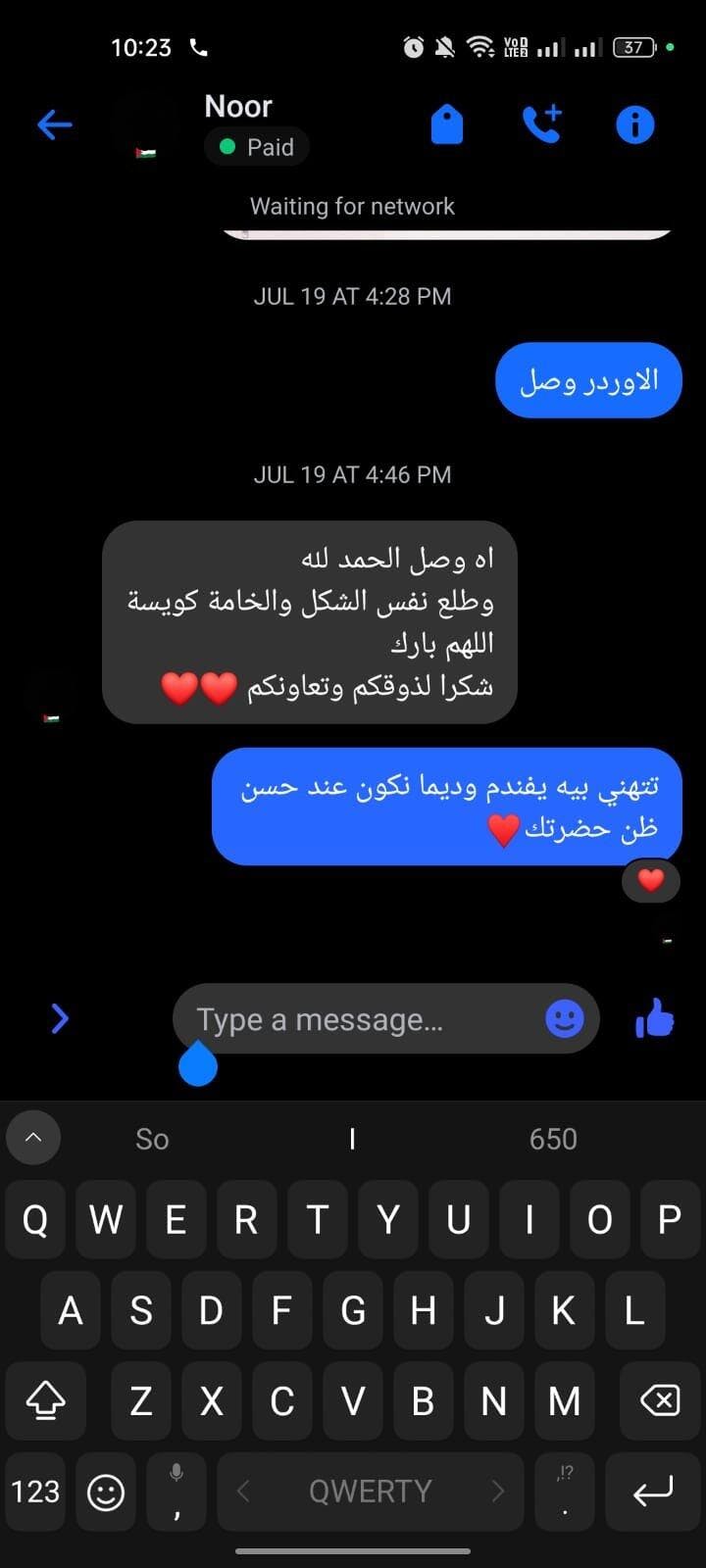Tap the shift key on the keyboard

tap(45, 1400)
